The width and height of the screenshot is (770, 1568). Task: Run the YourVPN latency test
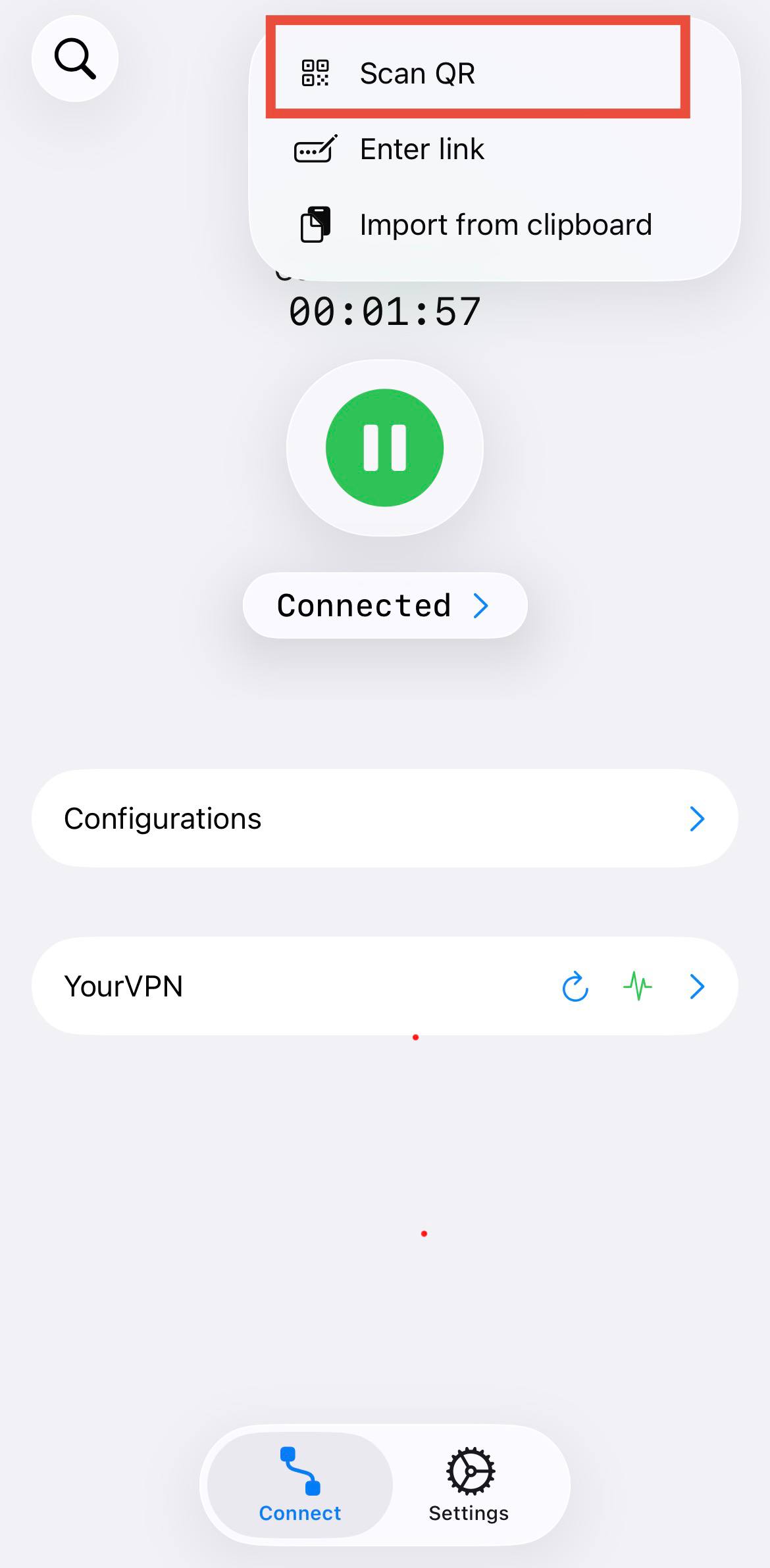coord(637,986)
